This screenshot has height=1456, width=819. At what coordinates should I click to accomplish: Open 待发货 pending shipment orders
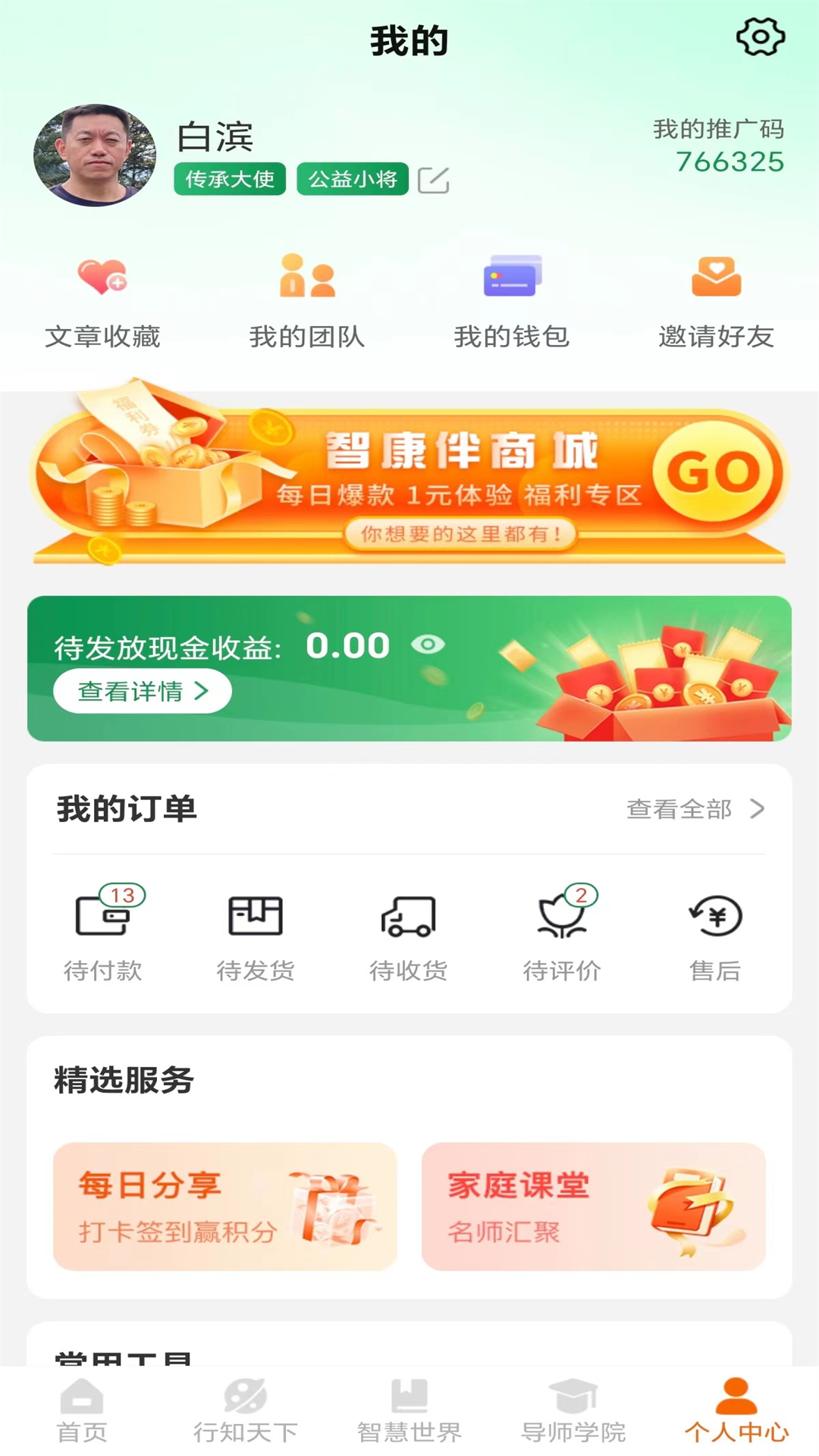[x=257, y=933]
